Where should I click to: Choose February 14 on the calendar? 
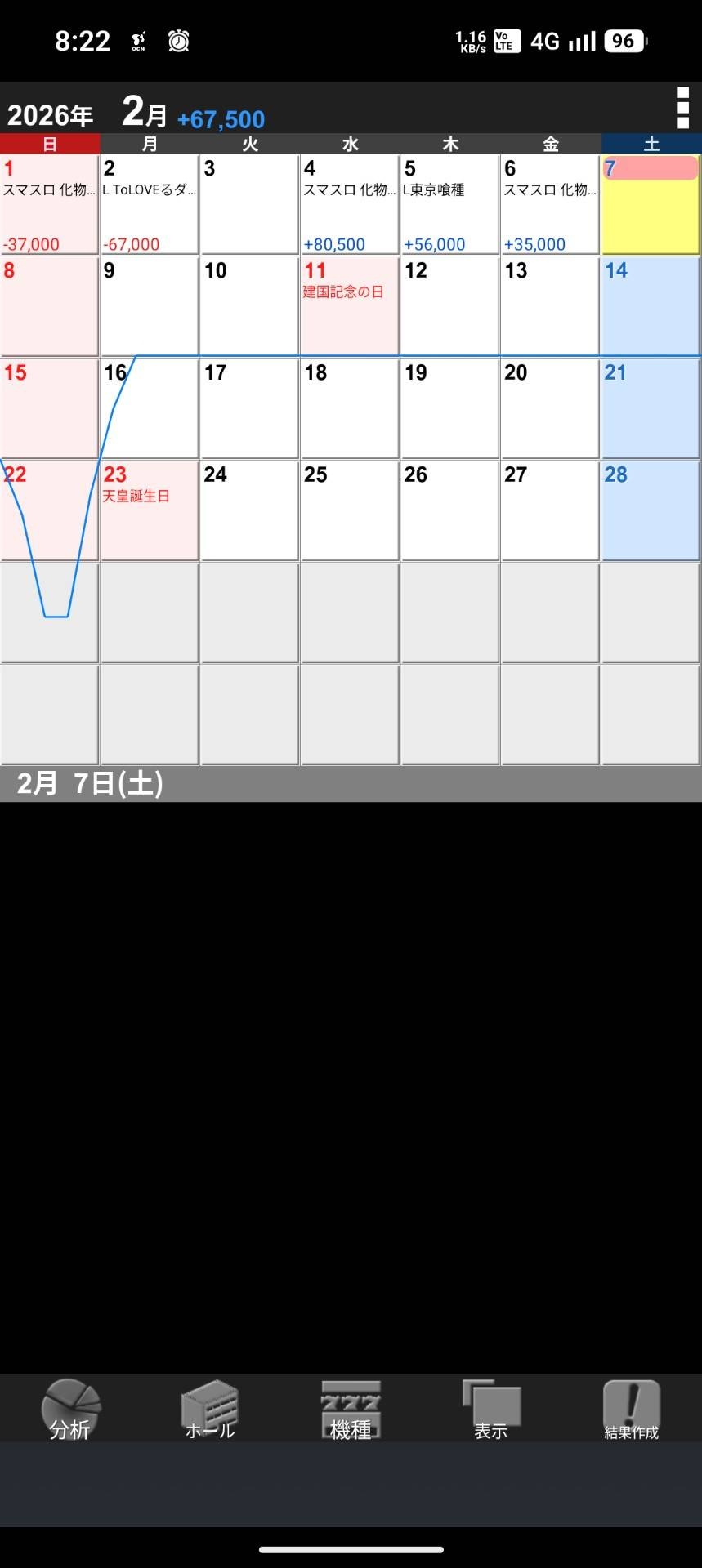[651, 307]
